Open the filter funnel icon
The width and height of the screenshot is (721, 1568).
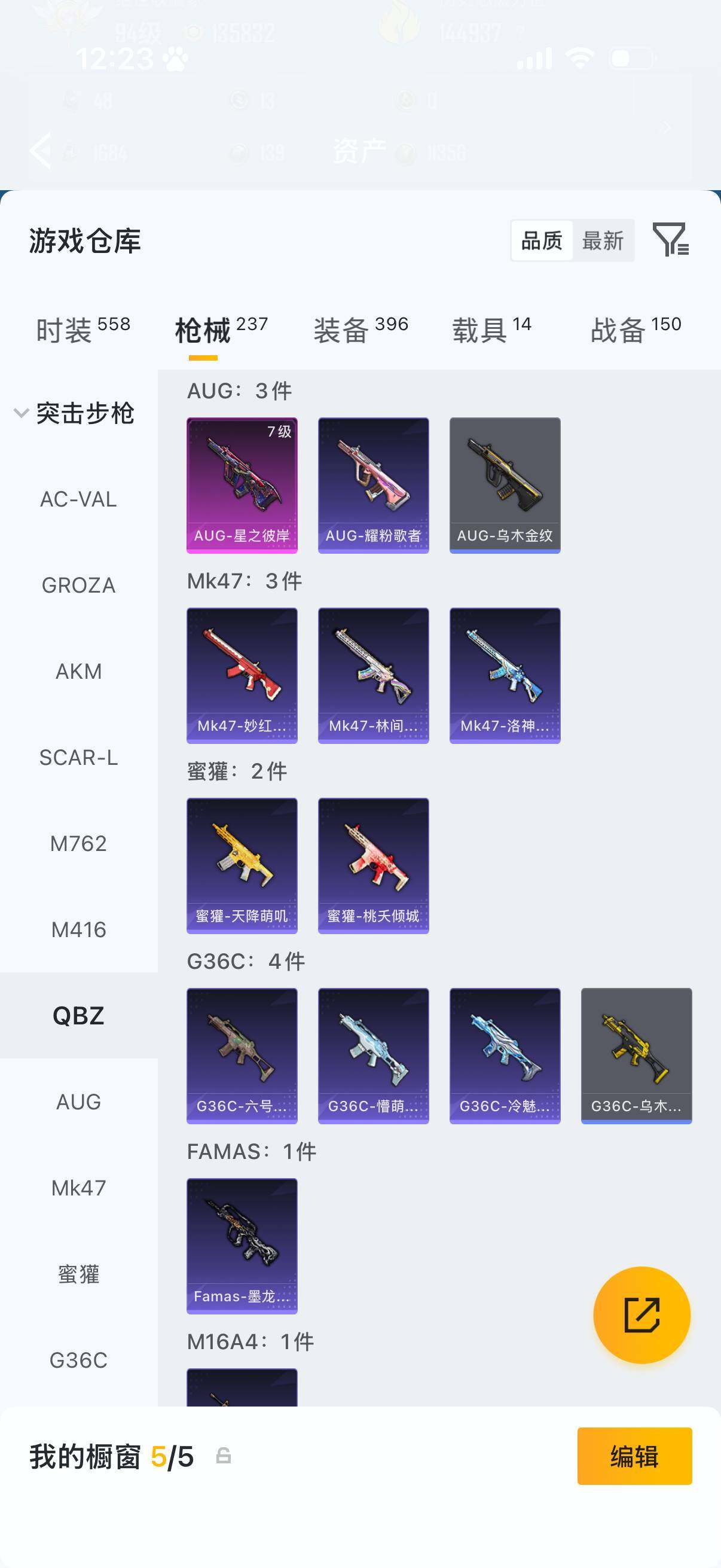(x=671, y=239)
